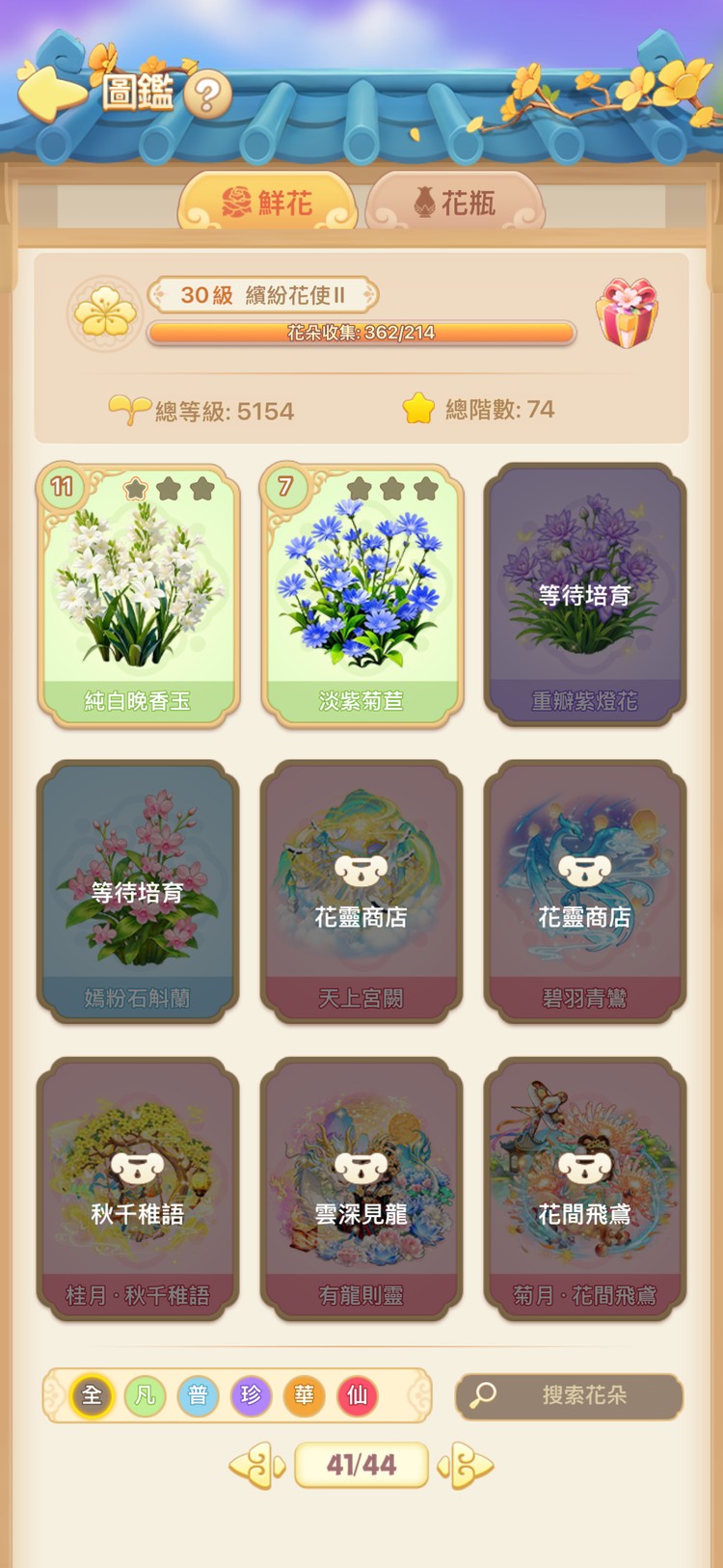Open the 天上宮闕 card

coord(361,892)
